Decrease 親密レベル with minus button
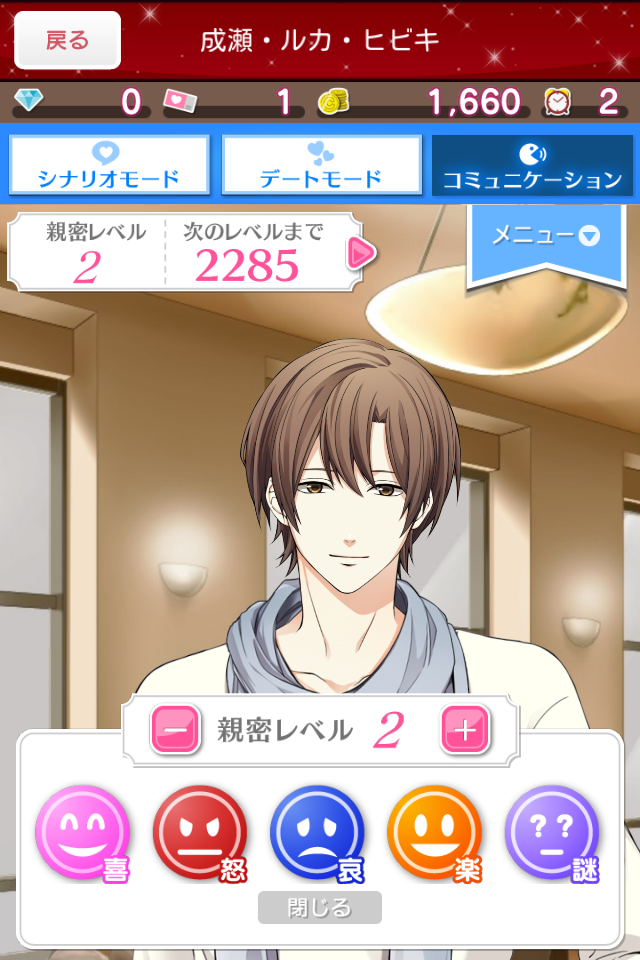This screenshot has width=640, height=960. click(x=175, y=730)
